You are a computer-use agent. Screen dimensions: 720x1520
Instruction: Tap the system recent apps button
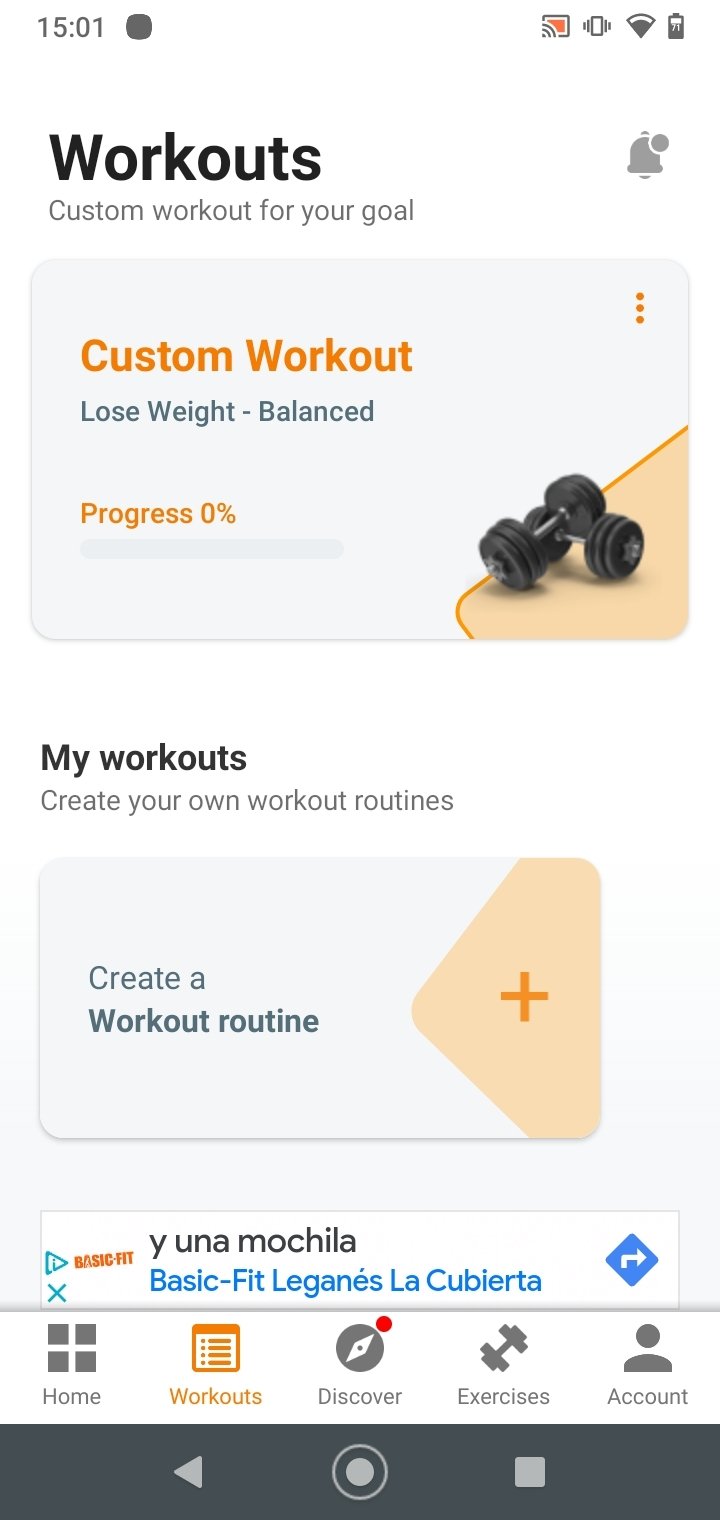tap(529, 1472)
